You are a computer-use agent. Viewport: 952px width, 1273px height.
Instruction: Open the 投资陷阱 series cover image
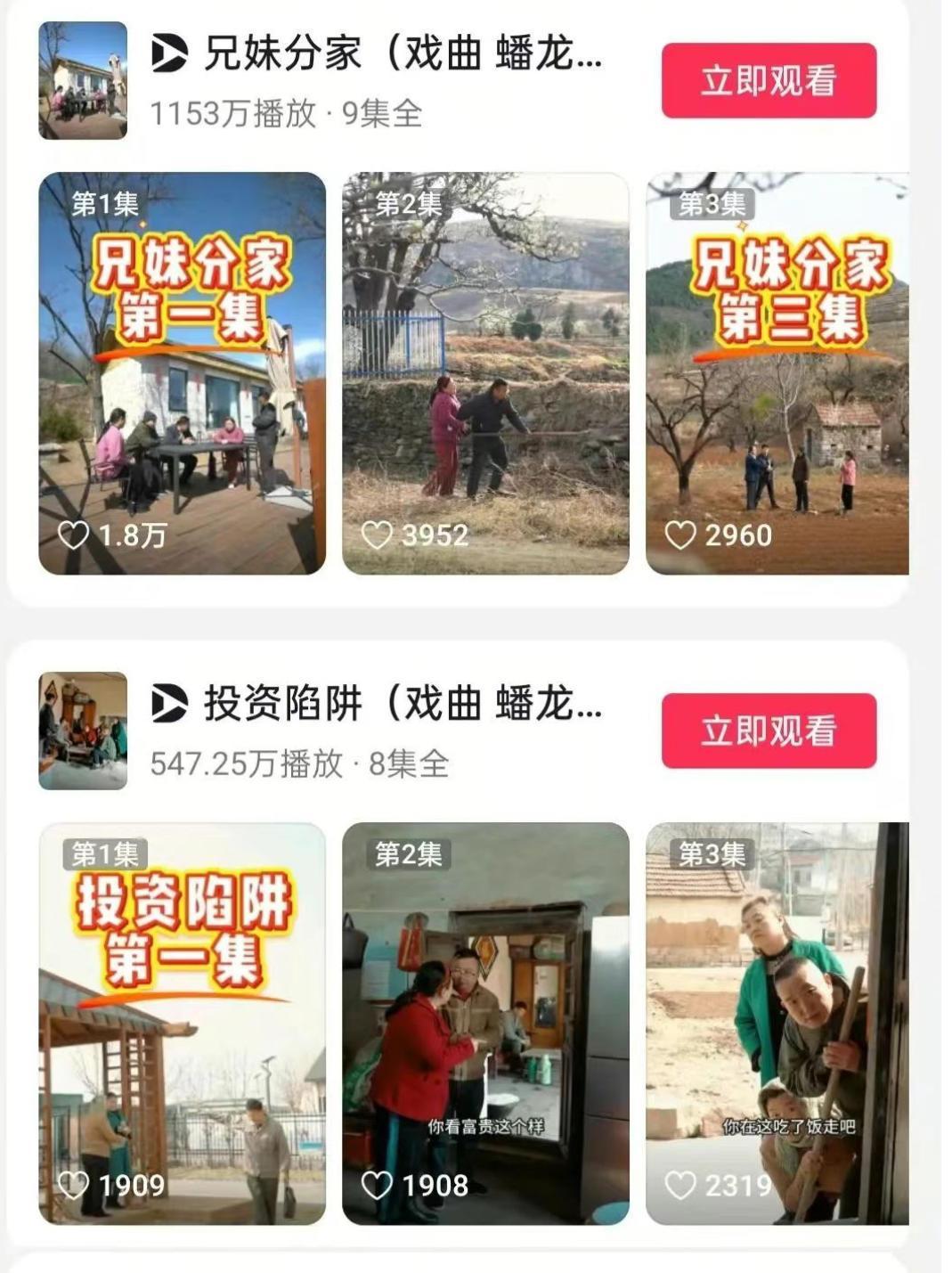click(83, 730)
